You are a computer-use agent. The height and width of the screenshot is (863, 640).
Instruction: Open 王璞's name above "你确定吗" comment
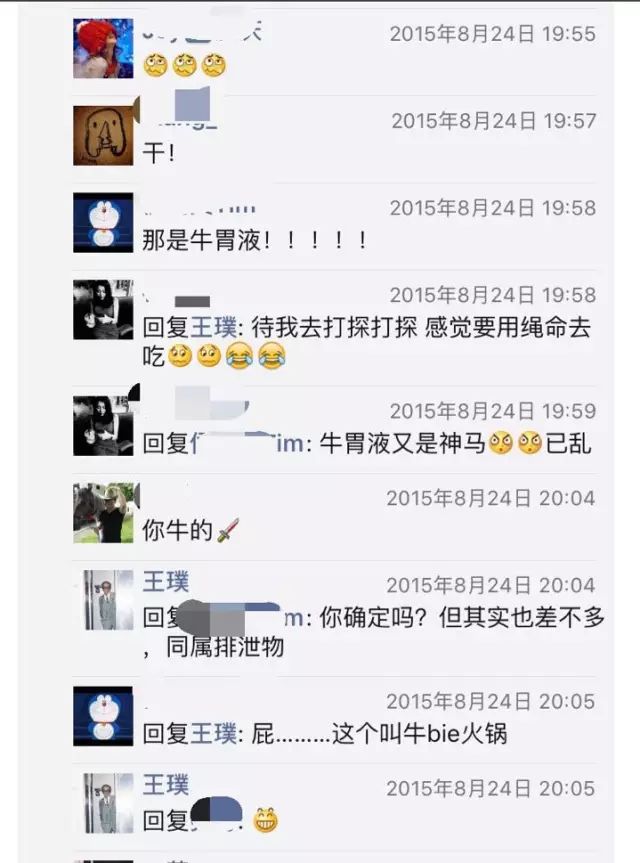click(x=166, y=582)
